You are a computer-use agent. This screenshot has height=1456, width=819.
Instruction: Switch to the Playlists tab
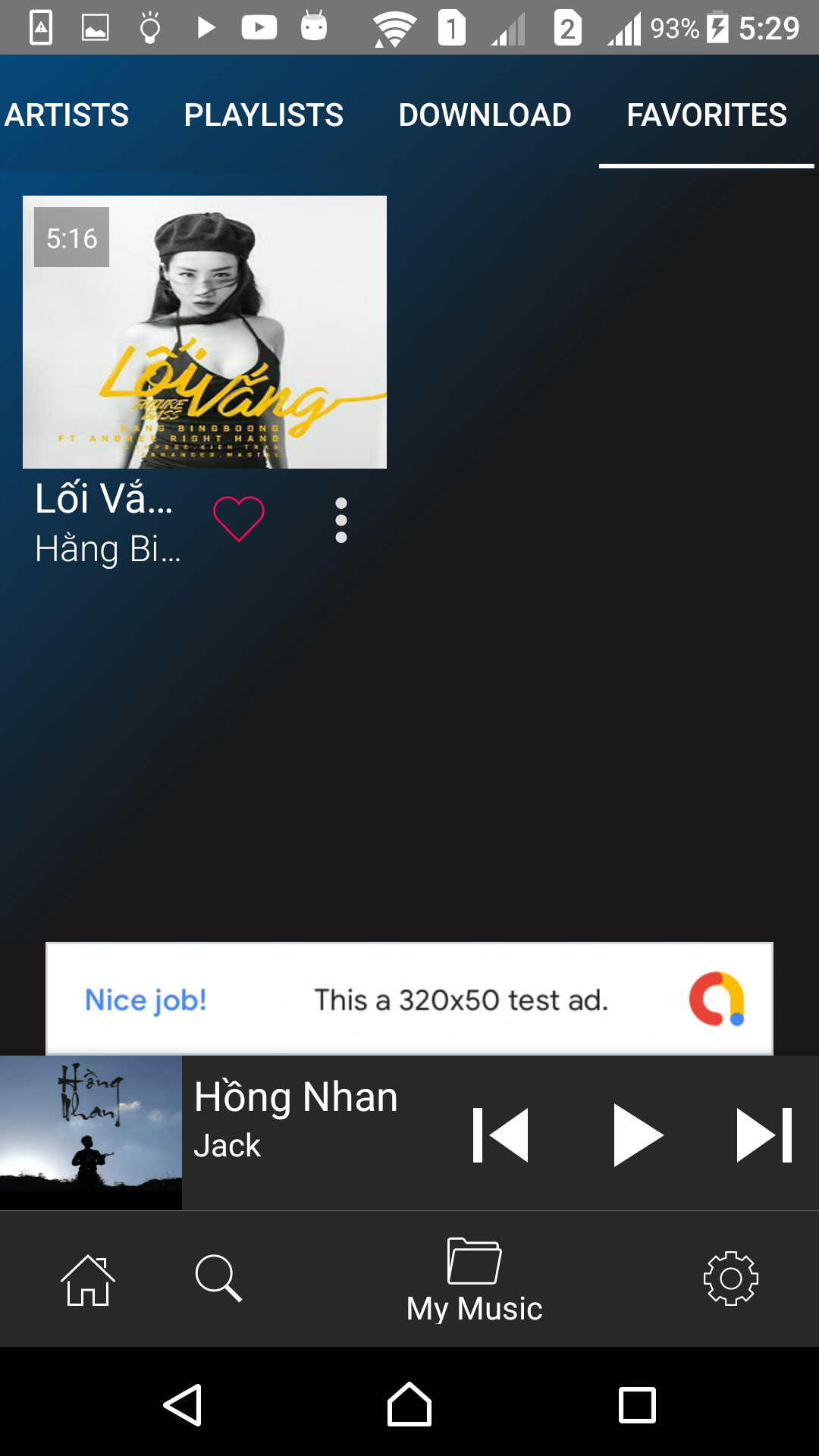click(263, 115)
